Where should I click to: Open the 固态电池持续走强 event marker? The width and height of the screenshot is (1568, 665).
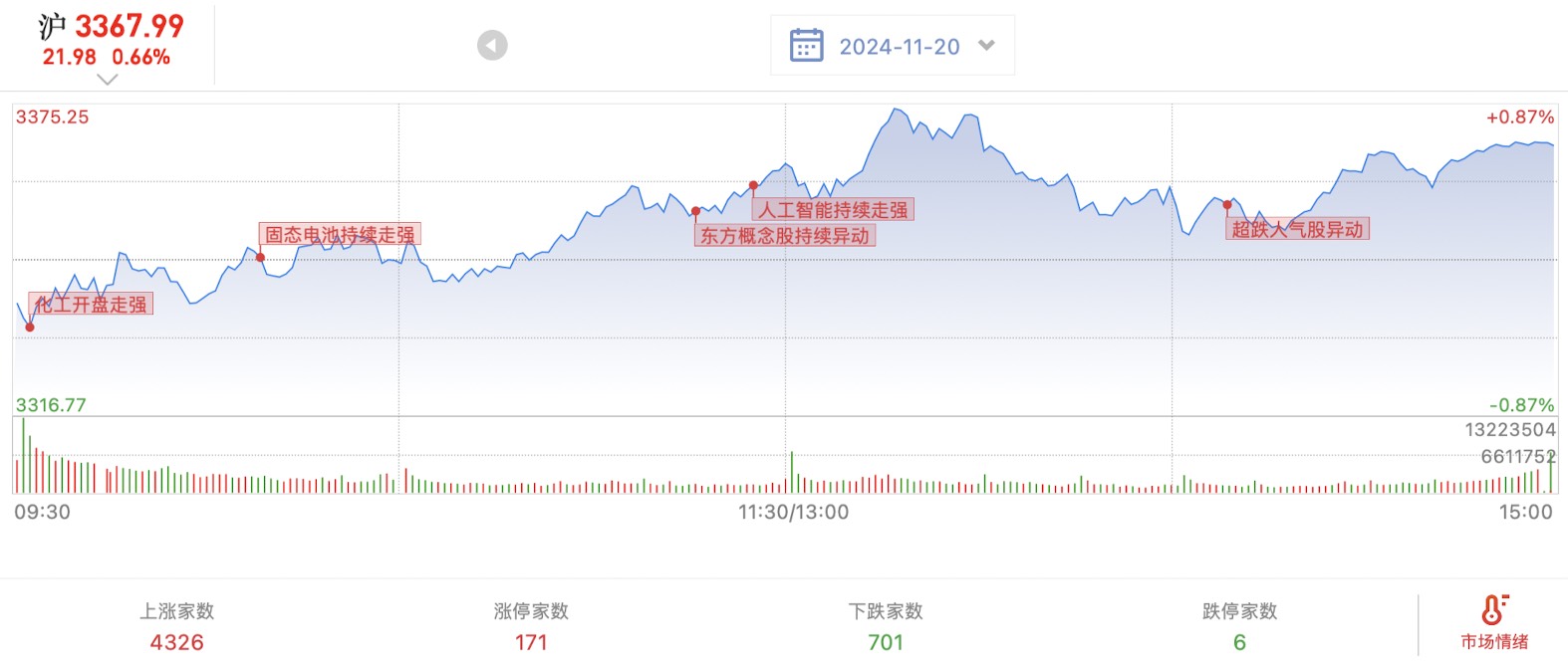click(340, 235)
